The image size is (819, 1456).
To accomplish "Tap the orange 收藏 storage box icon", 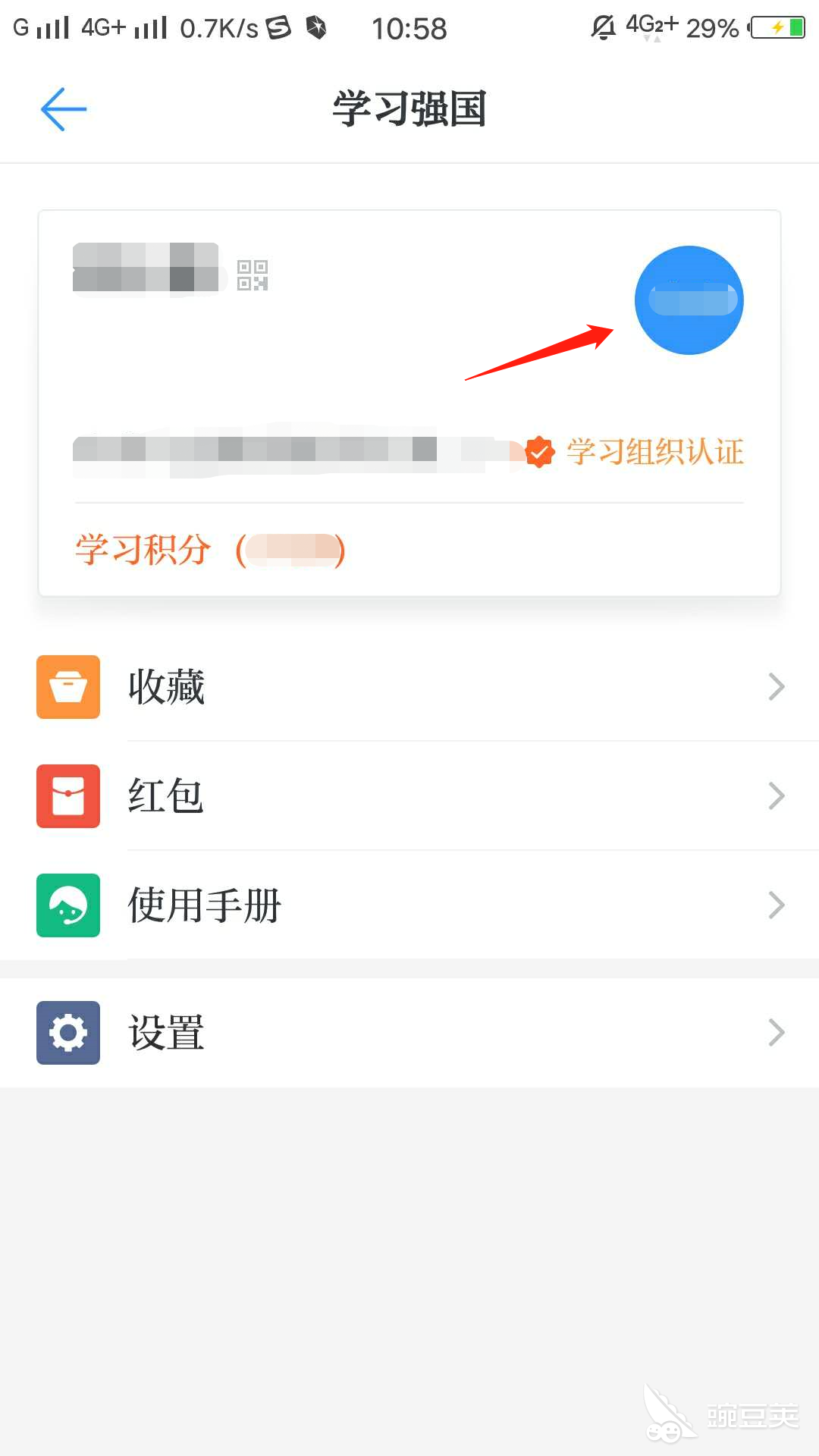I will tap(67, 686).
